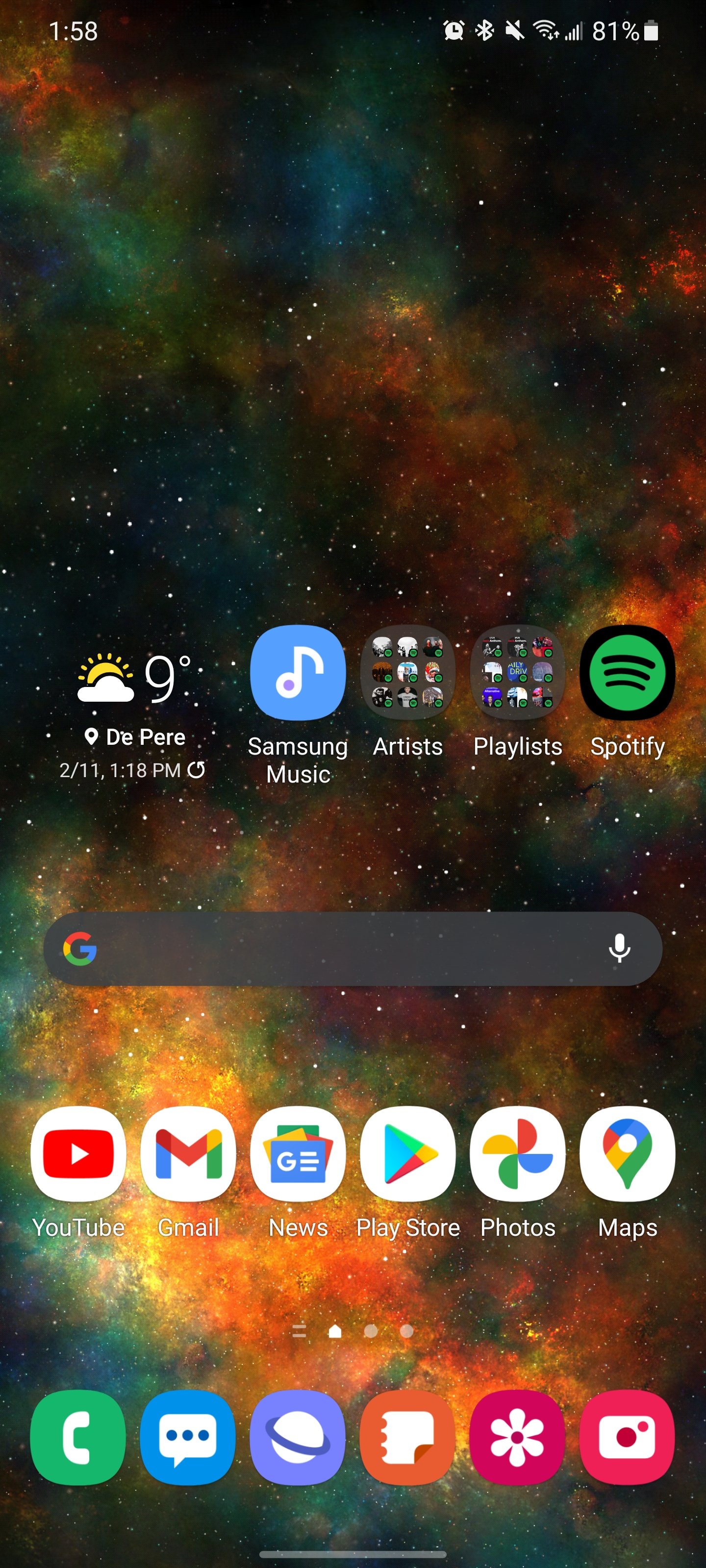
Task: Open the Playlists folder
Action: [x=518, y=673]
